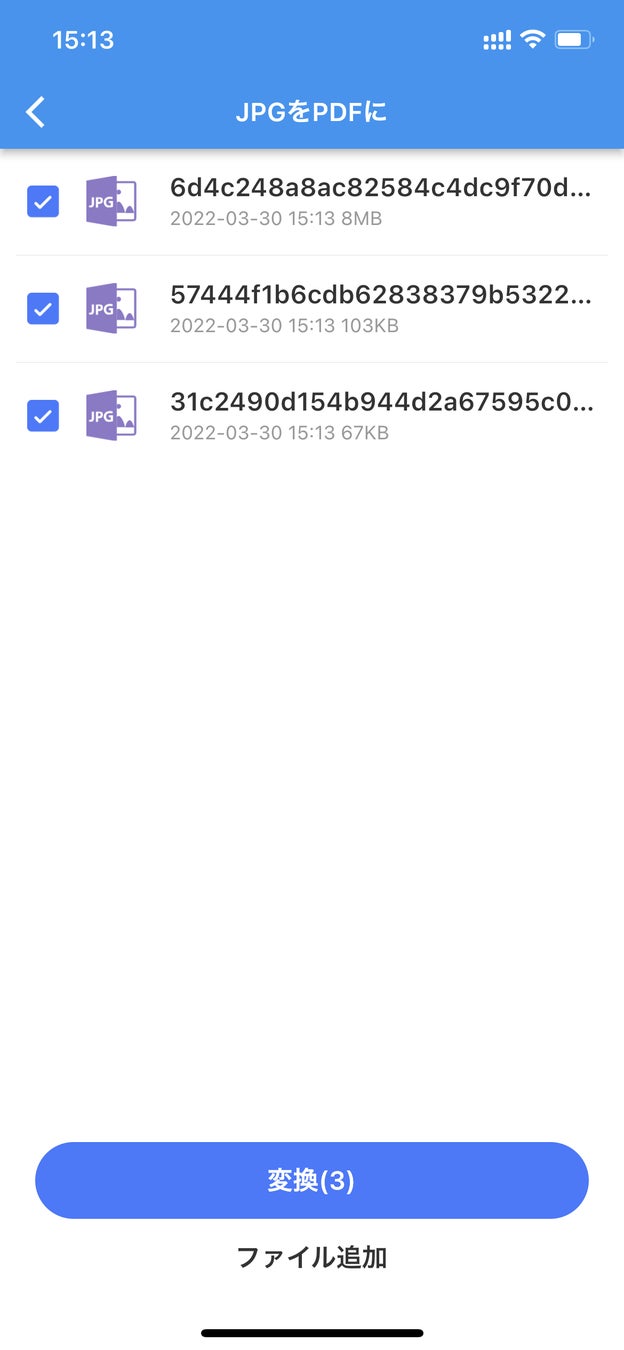Open the 103KB file 57444f1b6cdb
The width and height of the screenshot is (624, 1350).
point(380,308)
